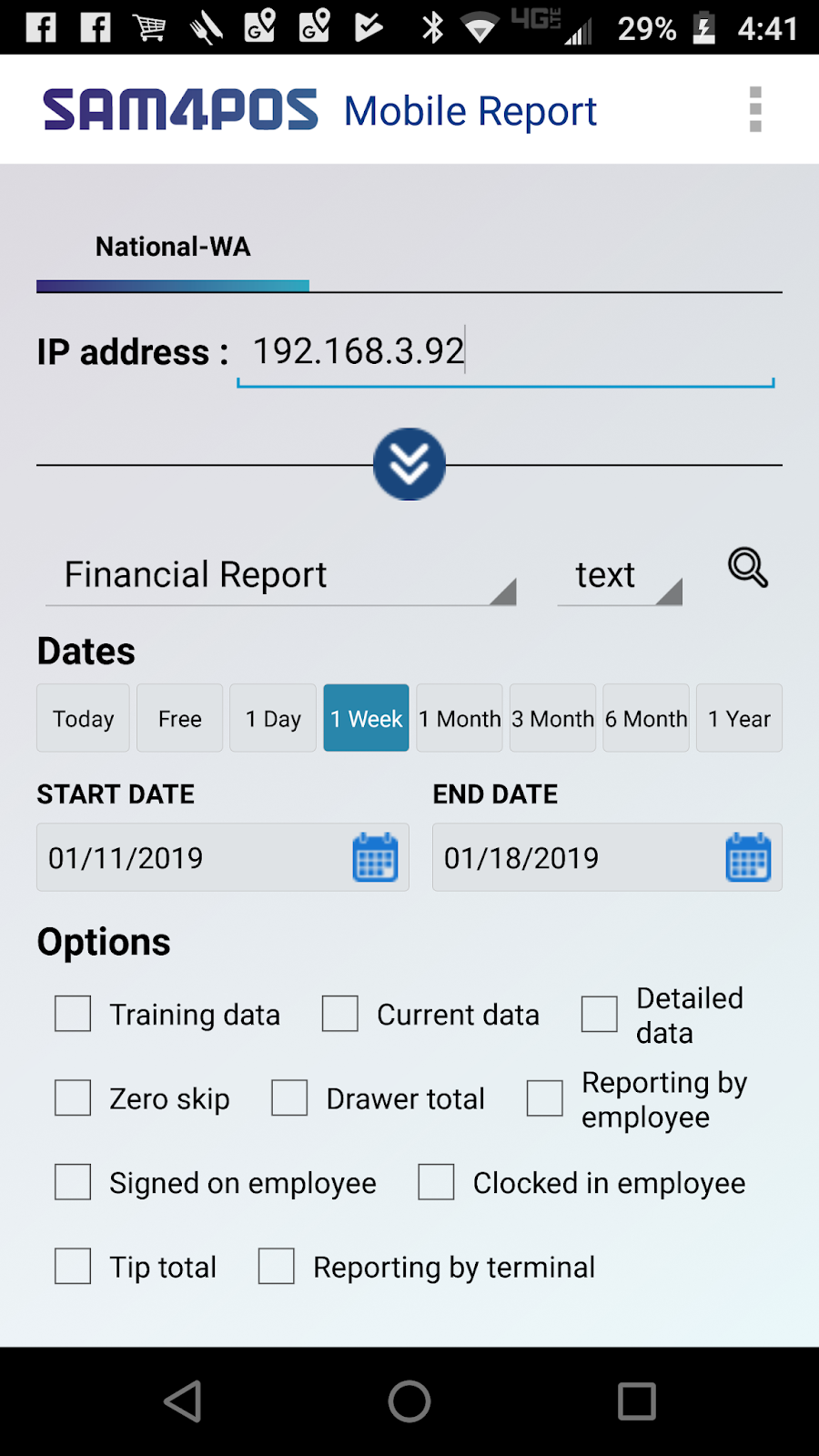This screenshot has width=819, height=1456.
Task: Click the gradient progress bar under National-WA
Action: click(x=173, y=286)
